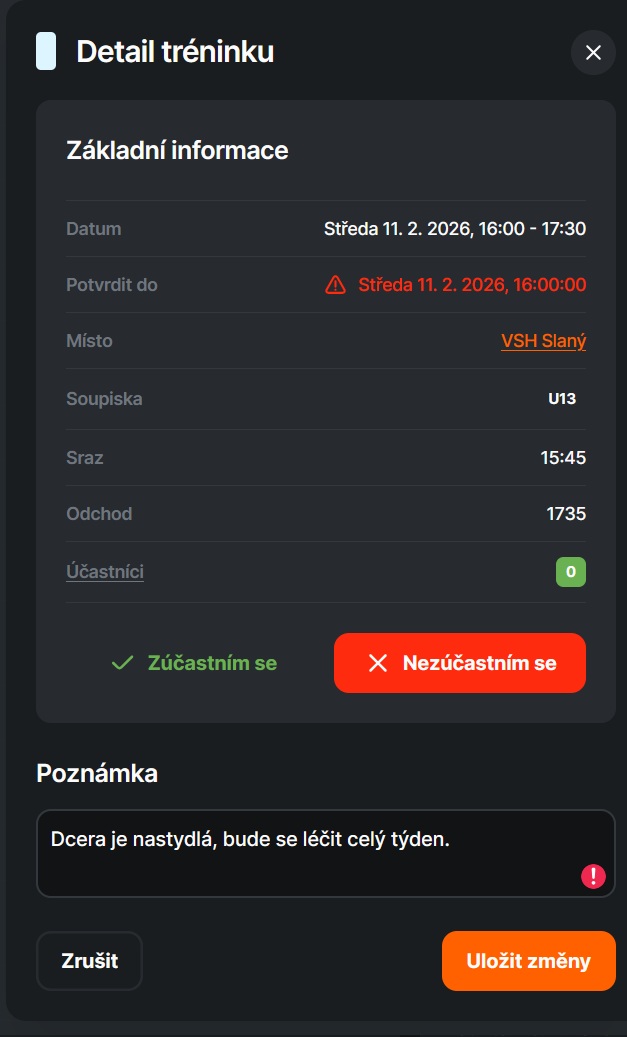Open the Účastníci participants list
The image size is (627, 1037).
(105, 572)
